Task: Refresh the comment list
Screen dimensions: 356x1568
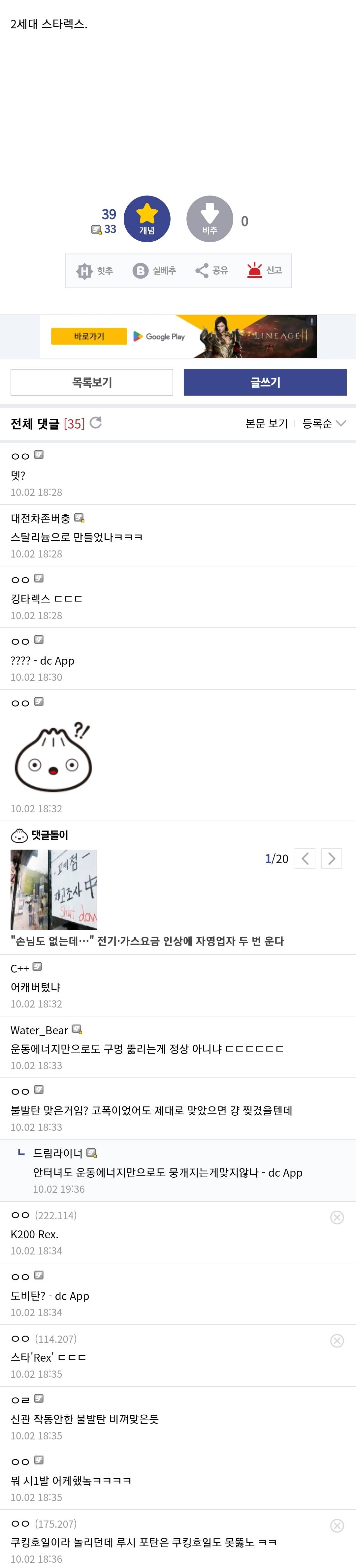Action: click(96, 422)
